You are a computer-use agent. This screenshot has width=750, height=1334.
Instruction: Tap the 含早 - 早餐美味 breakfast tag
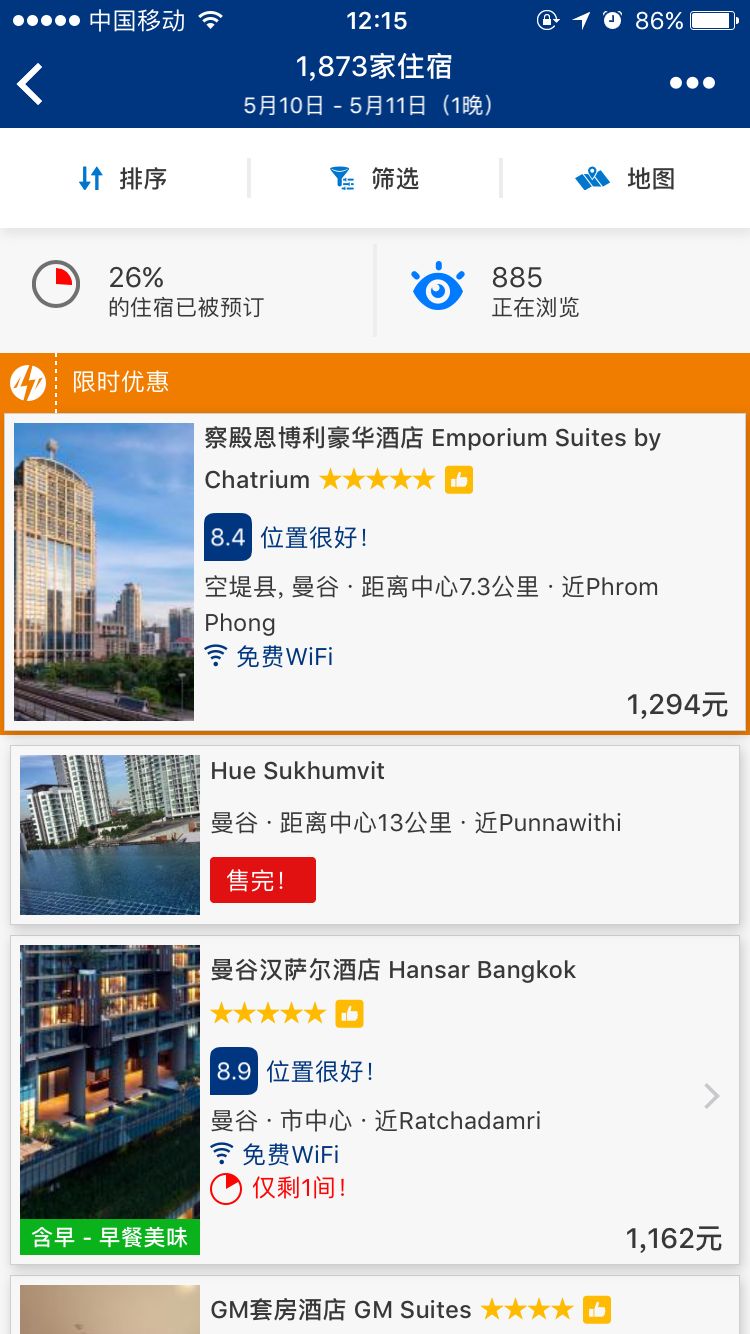point(109,1238)
